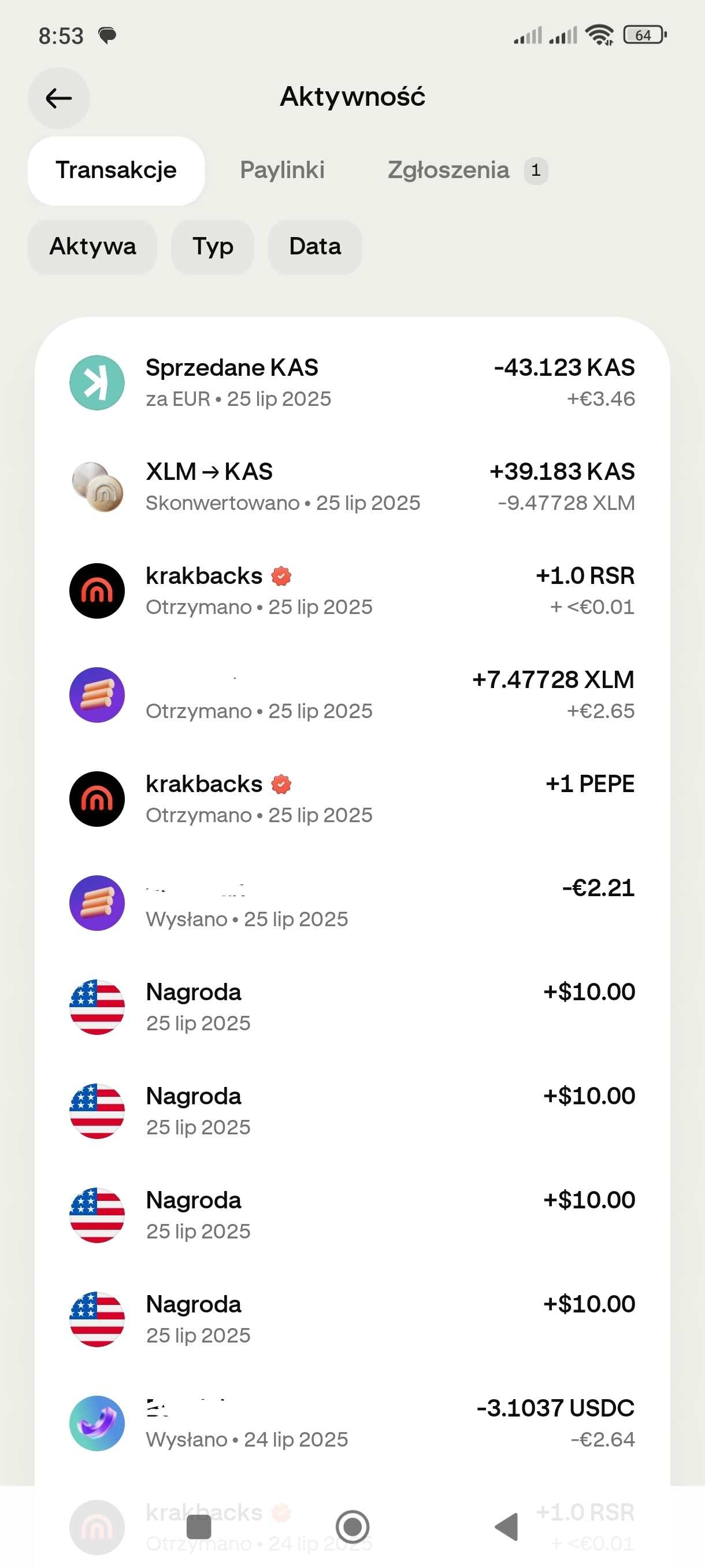Switch to the Paylinki tab
Image resolution: width=705 pixels, height=1568 pixels.
(x=282, y=171)
